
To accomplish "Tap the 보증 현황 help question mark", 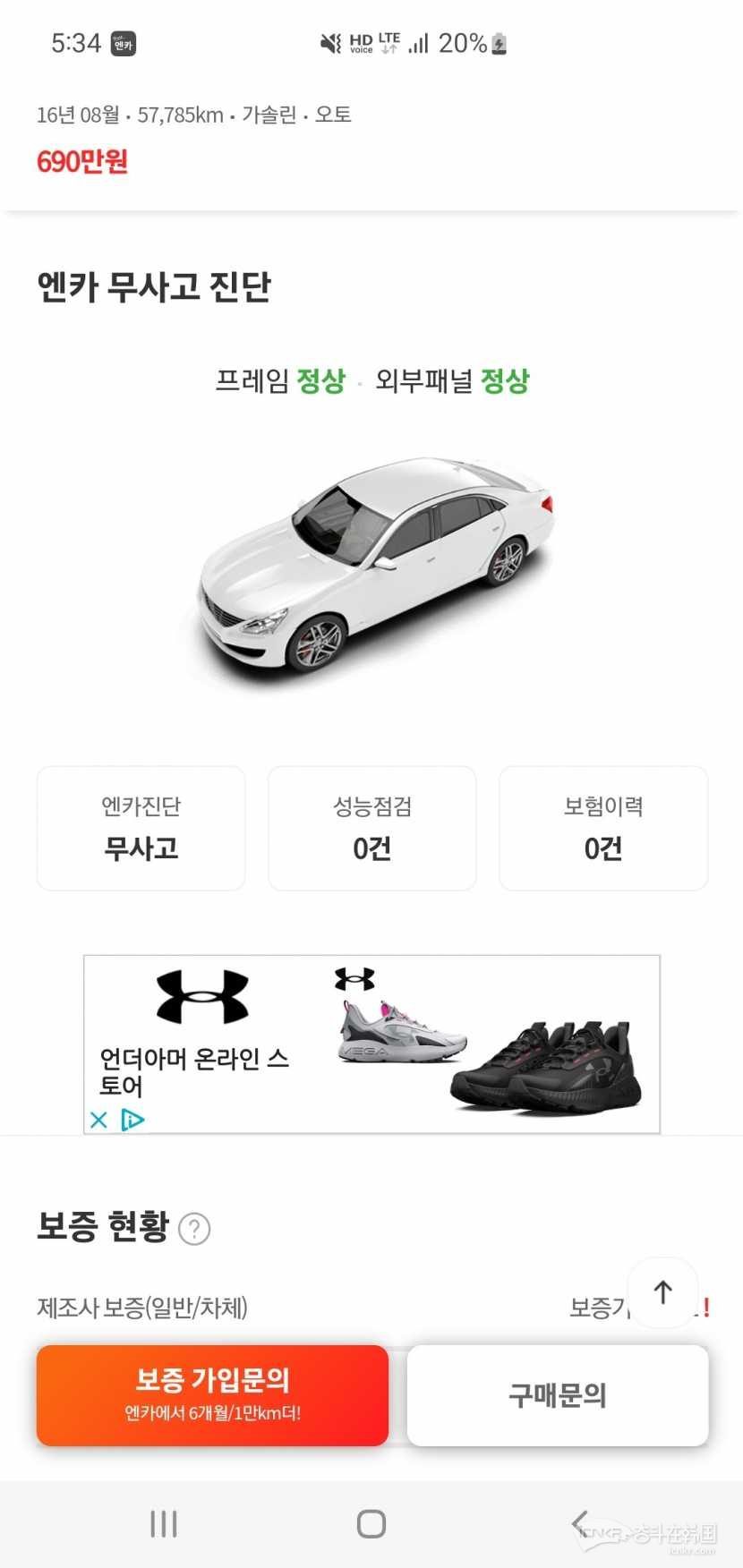I will click(194, 1229).
